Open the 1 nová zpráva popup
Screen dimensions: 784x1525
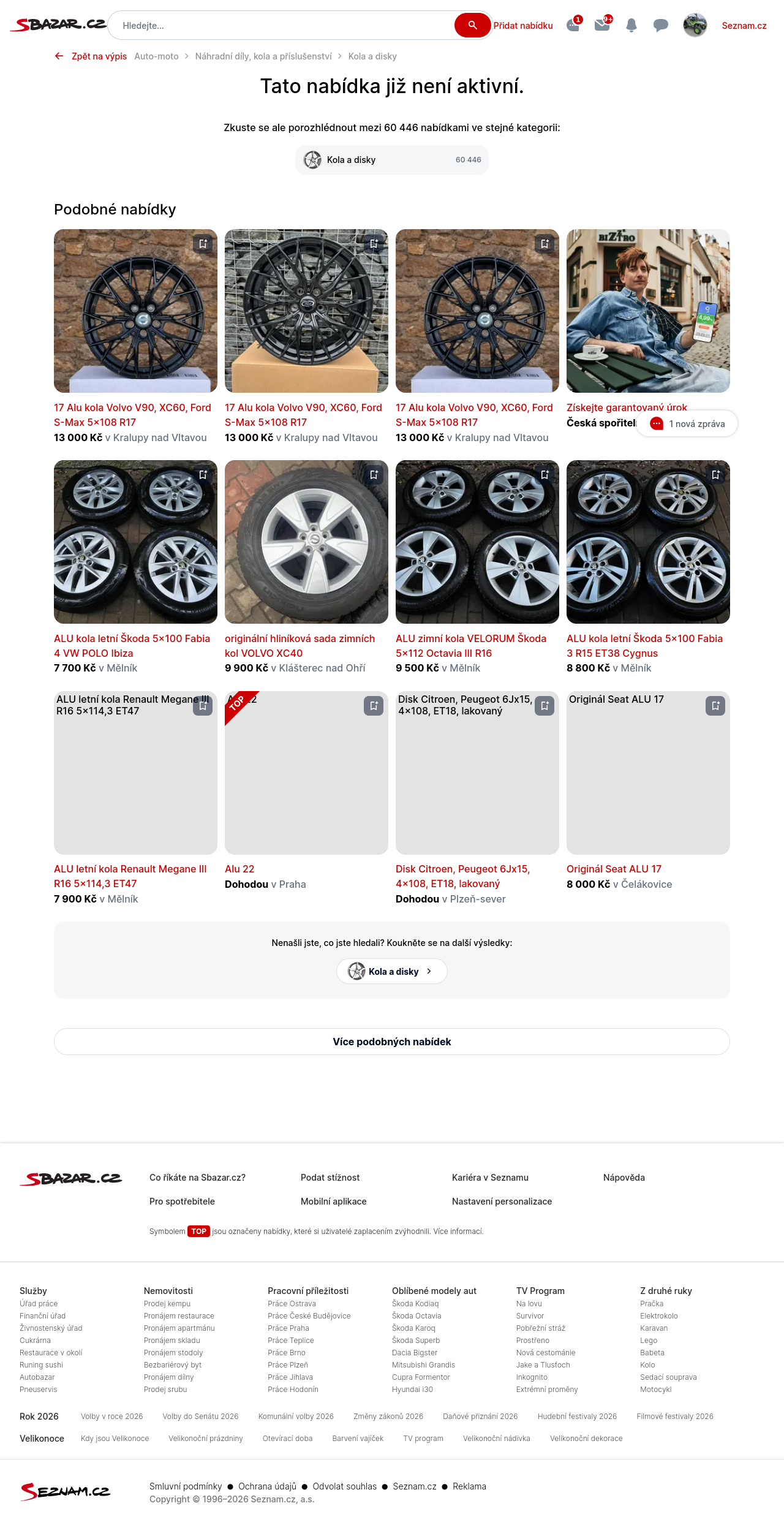(687, 424)
